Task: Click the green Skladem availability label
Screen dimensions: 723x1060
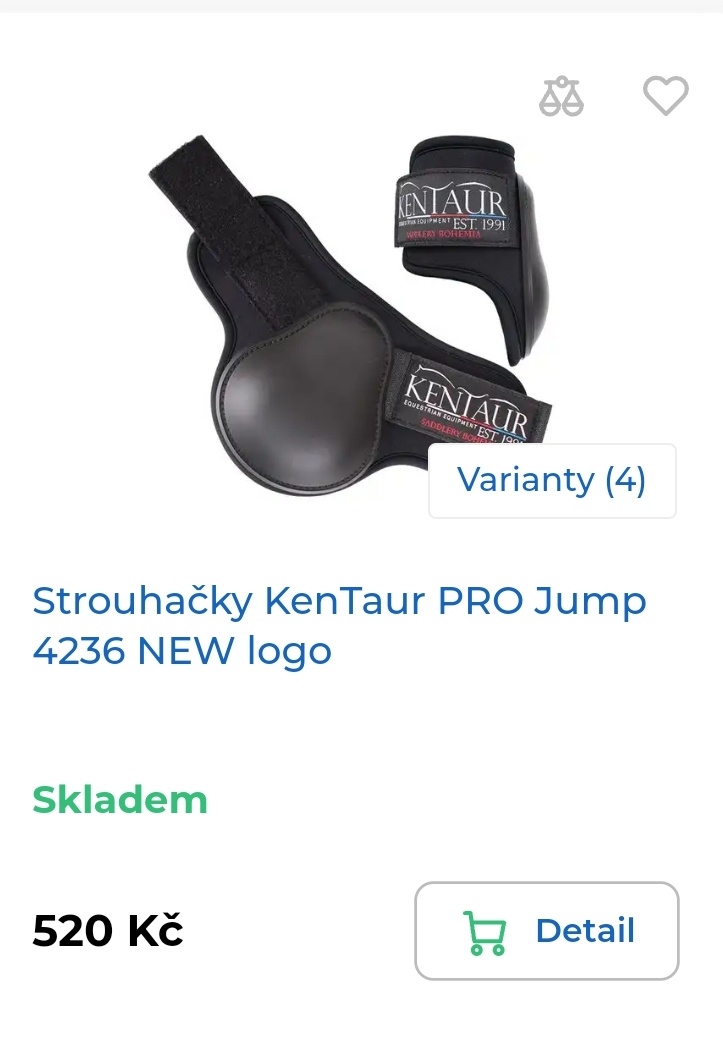Action: tap(119, 799)
